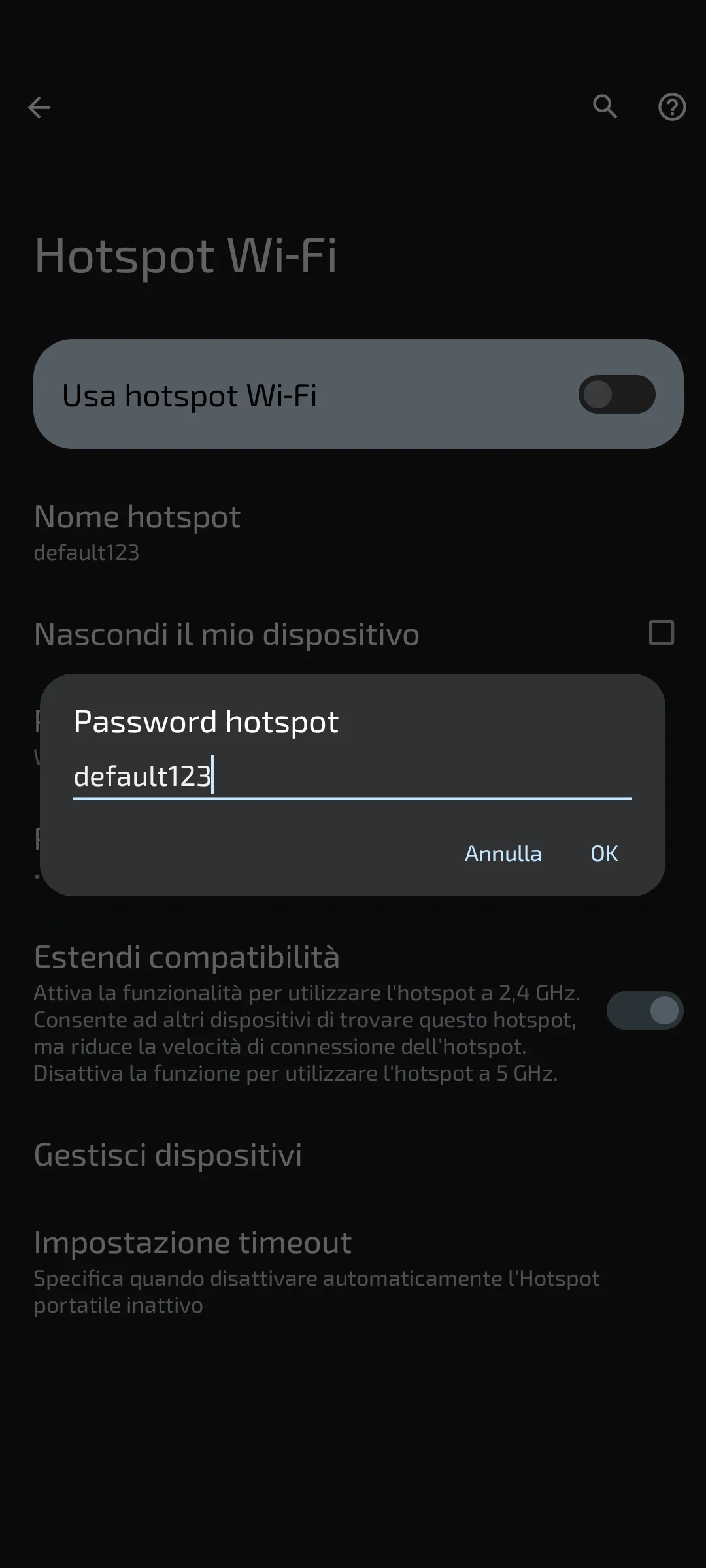This screenshot has width=706, height=1568.
Task: Check the Nascondi il mio dispositivo box
Action: 661,633
